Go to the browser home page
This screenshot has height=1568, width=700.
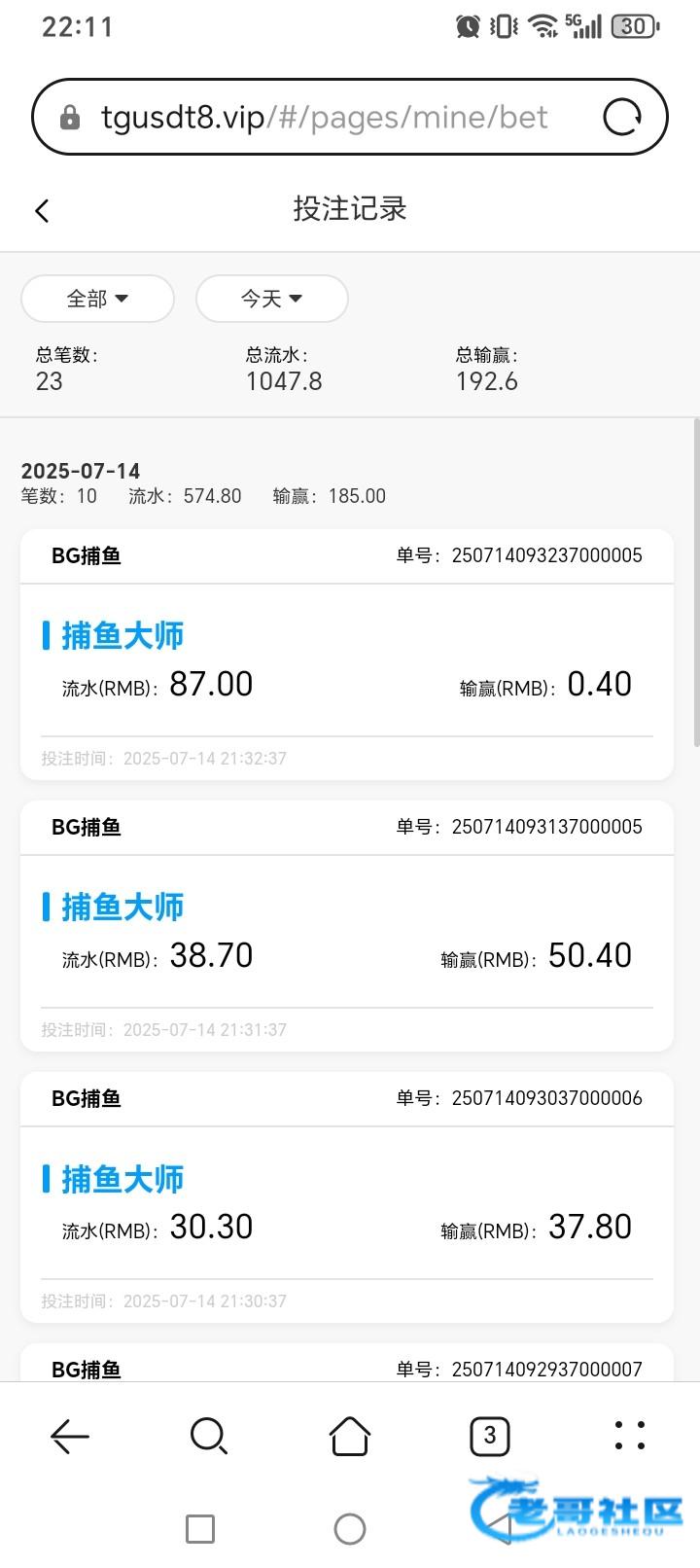tap(350, 1436)
